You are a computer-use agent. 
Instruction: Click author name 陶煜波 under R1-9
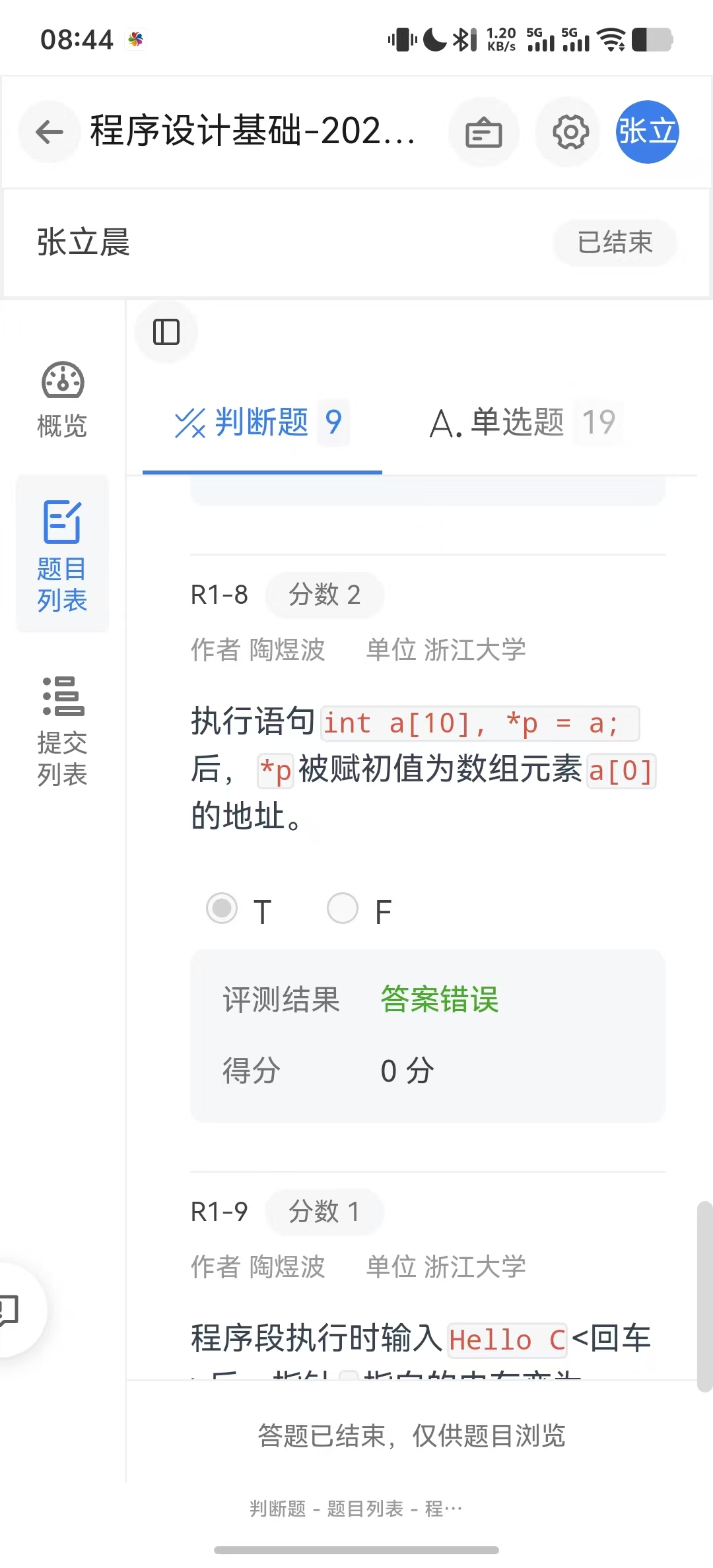tap(287, 1266)
